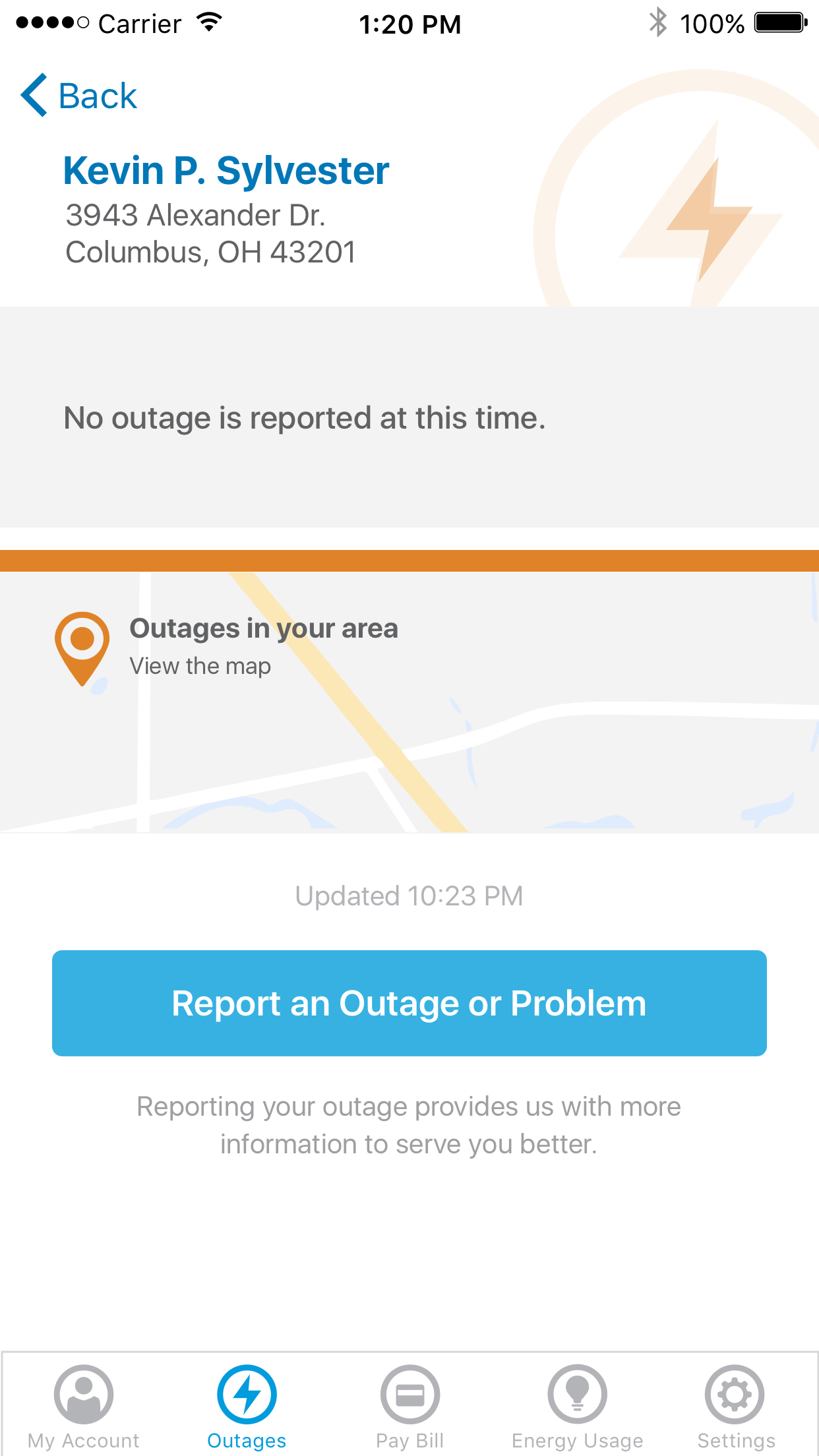Tap the Wi-Fi icon in the status bar

pyautogui.click(x=207, y=22)
